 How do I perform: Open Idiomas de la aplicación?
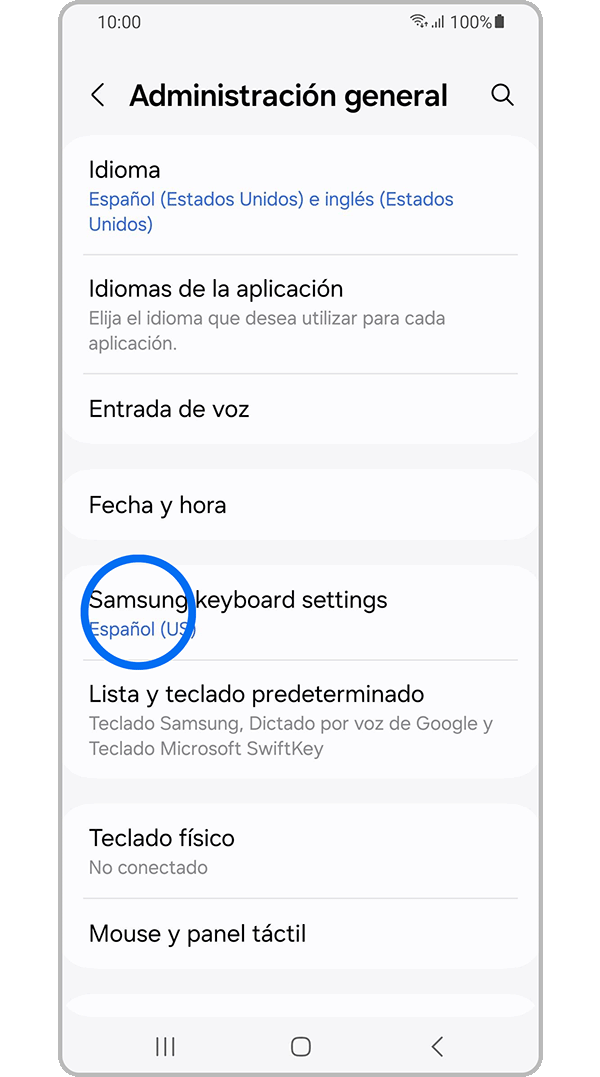(x=300, y=314)
